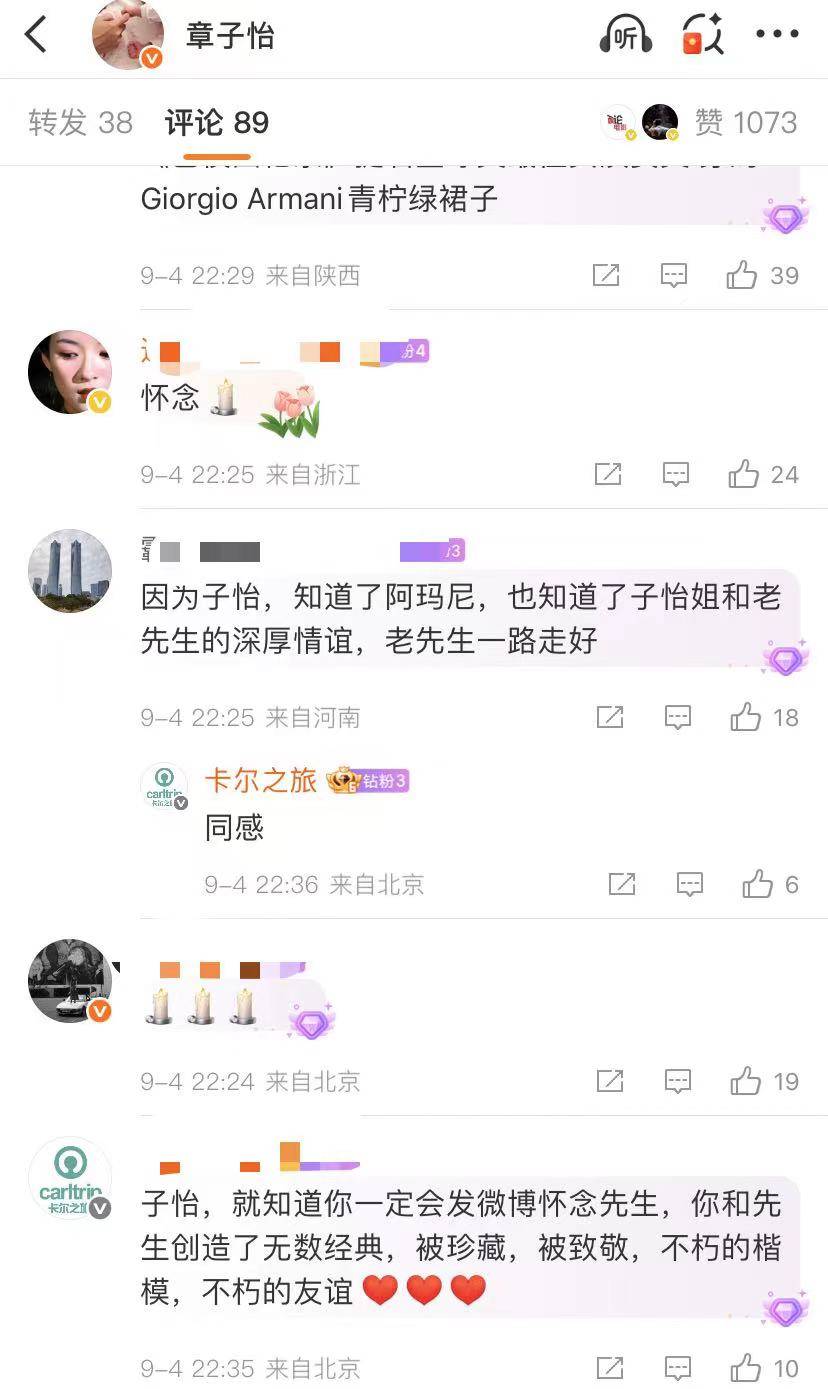The image size is (828, 1389).
Task: Select the 评论 89 tab
Action: tap(217, 123)
